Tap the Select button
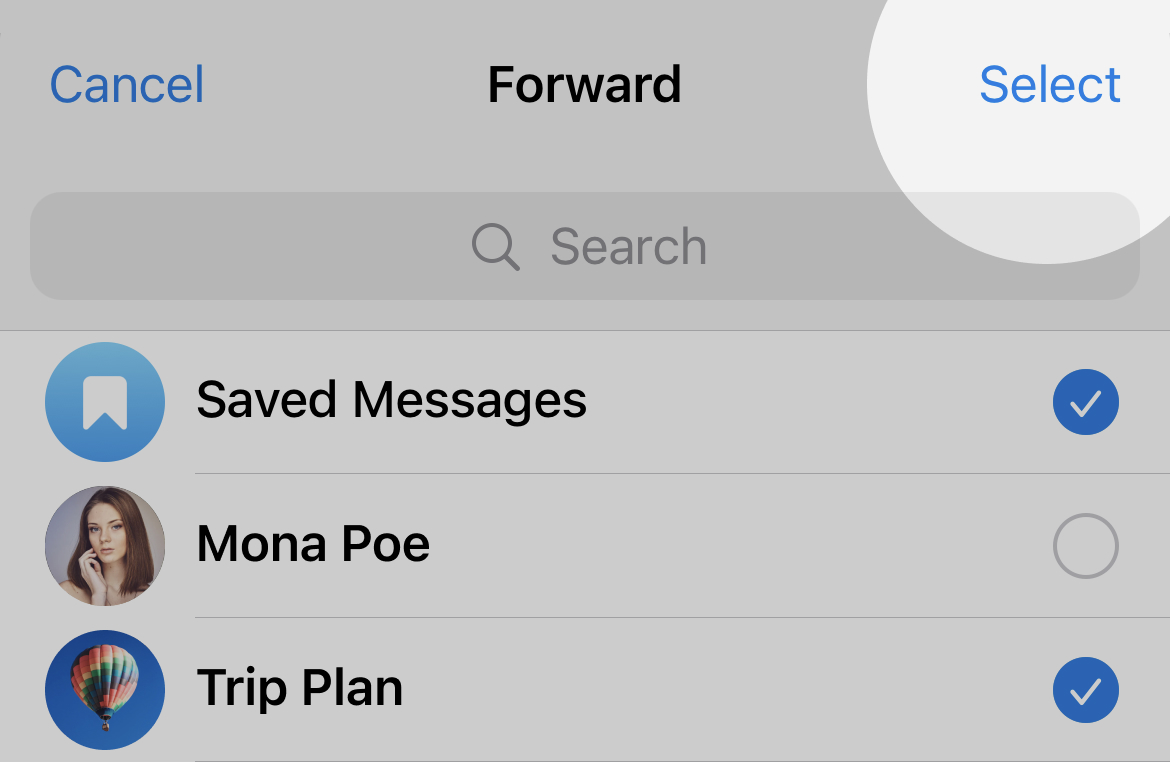Viewport: 1170px width, 762px height. tap(1049, 85)
